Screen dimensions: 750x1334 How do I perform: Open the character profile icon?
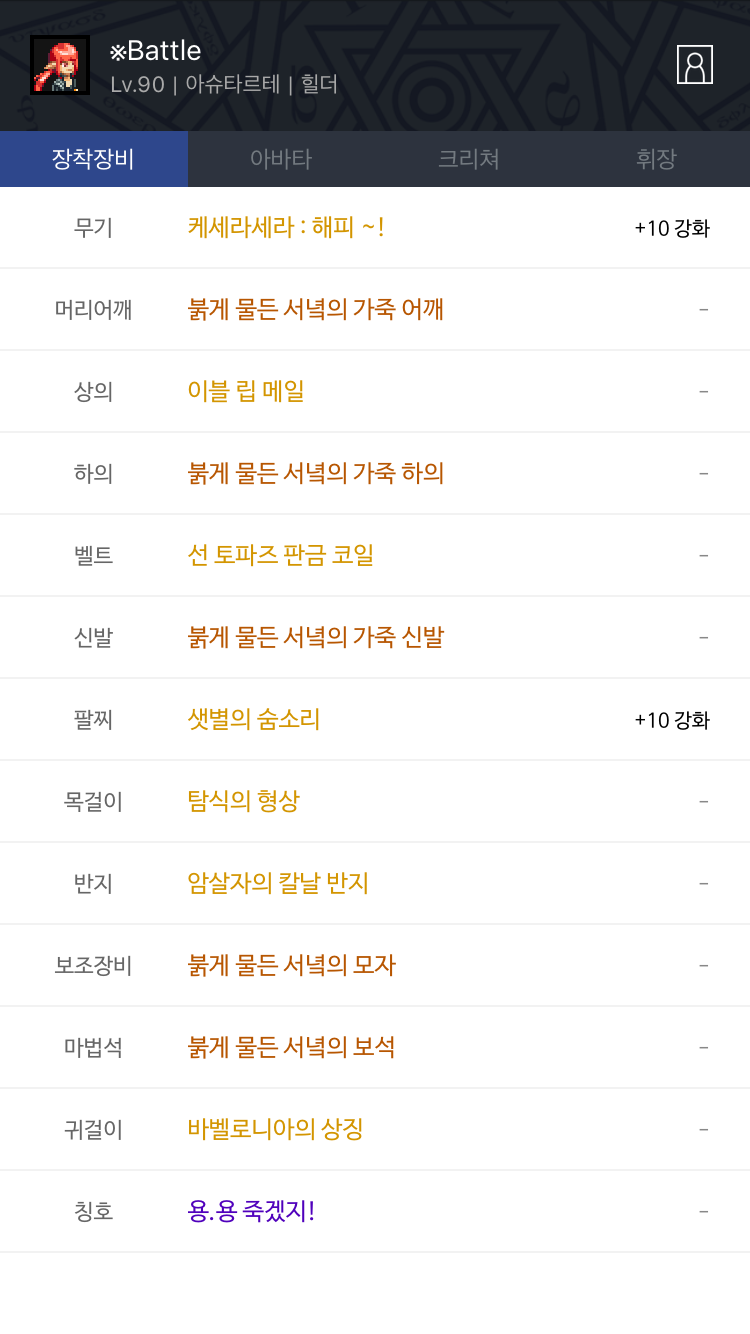point(694,65)
